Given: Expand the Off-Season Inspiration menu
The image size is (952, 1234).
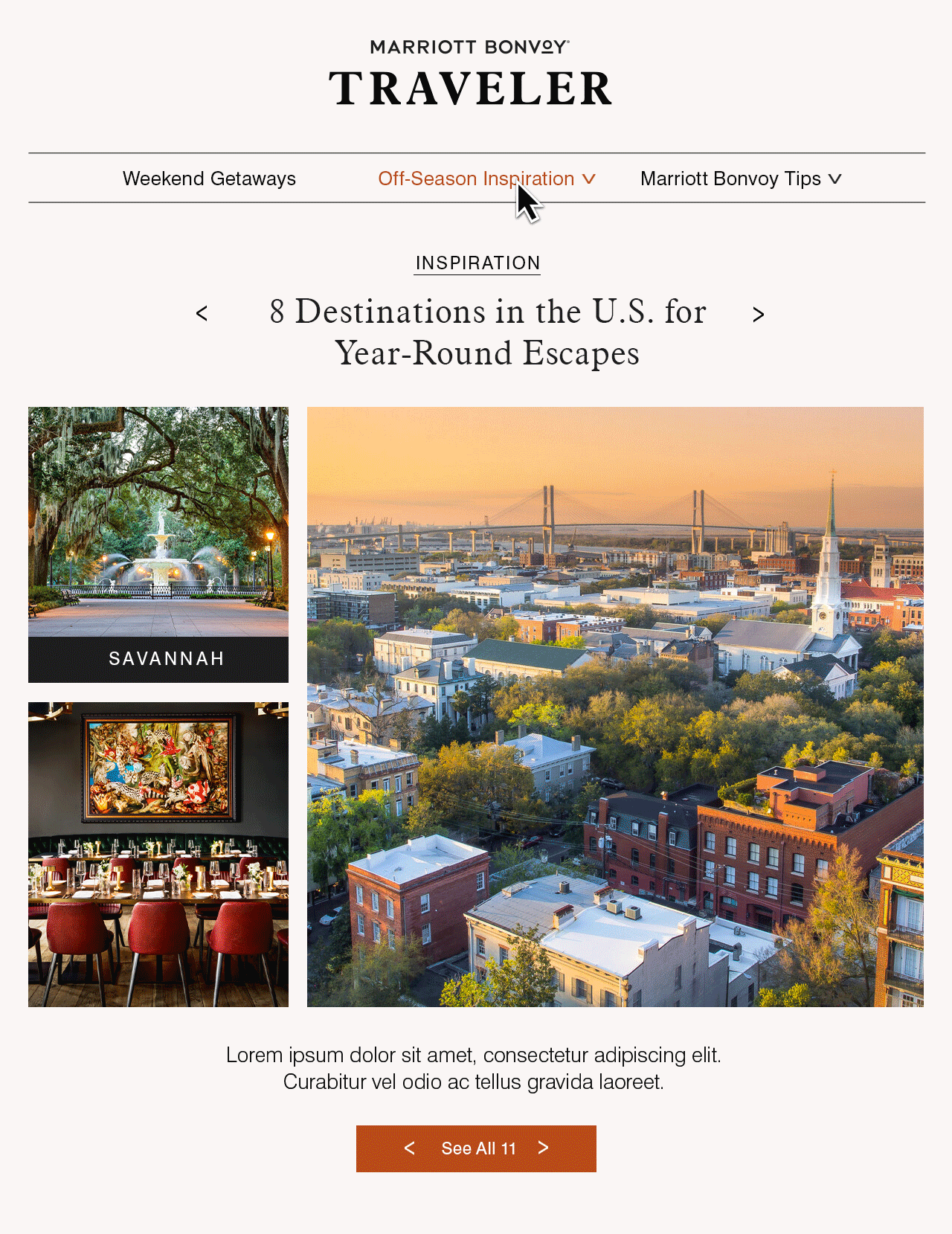Looking at the screenshot, I should 486,179.
